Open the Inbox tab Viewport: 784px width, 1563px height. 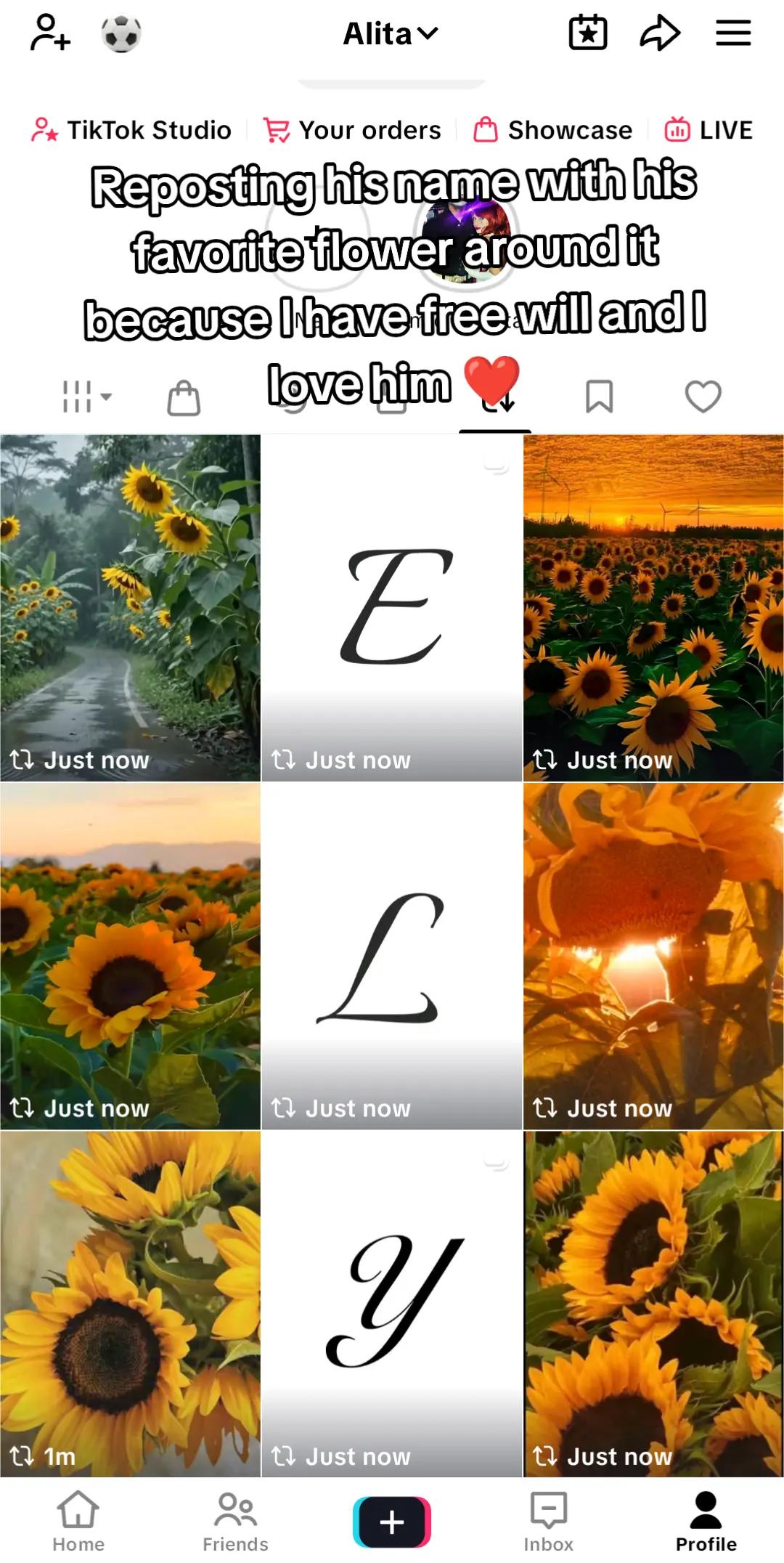click(549, 1521)
